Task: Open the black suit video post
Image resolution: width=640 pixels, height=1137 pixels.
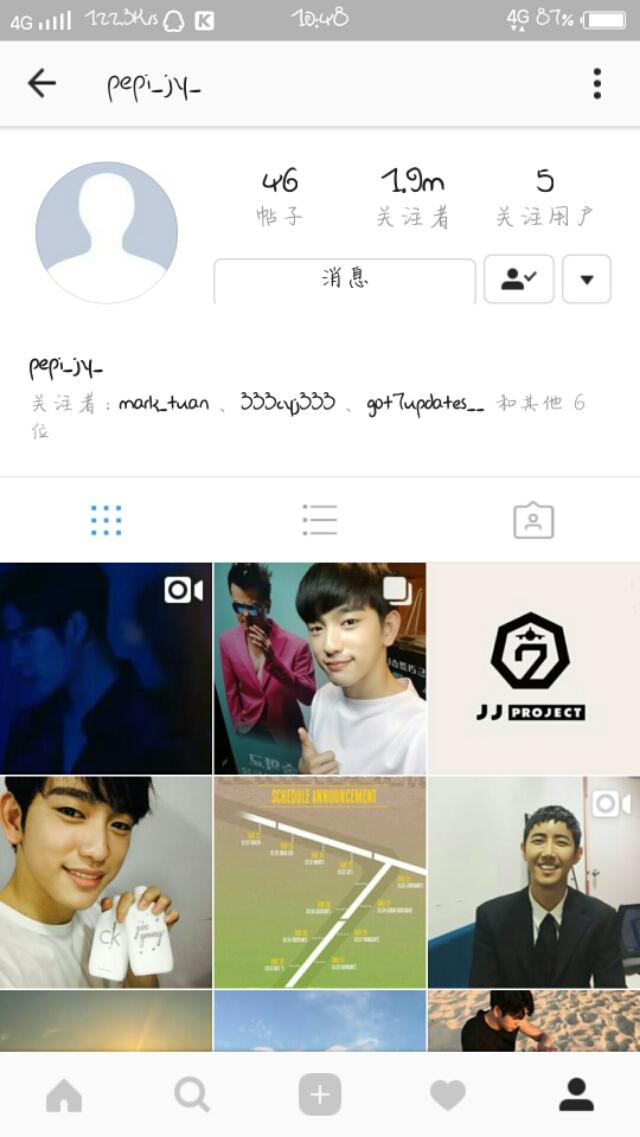Action: point(533,882)
